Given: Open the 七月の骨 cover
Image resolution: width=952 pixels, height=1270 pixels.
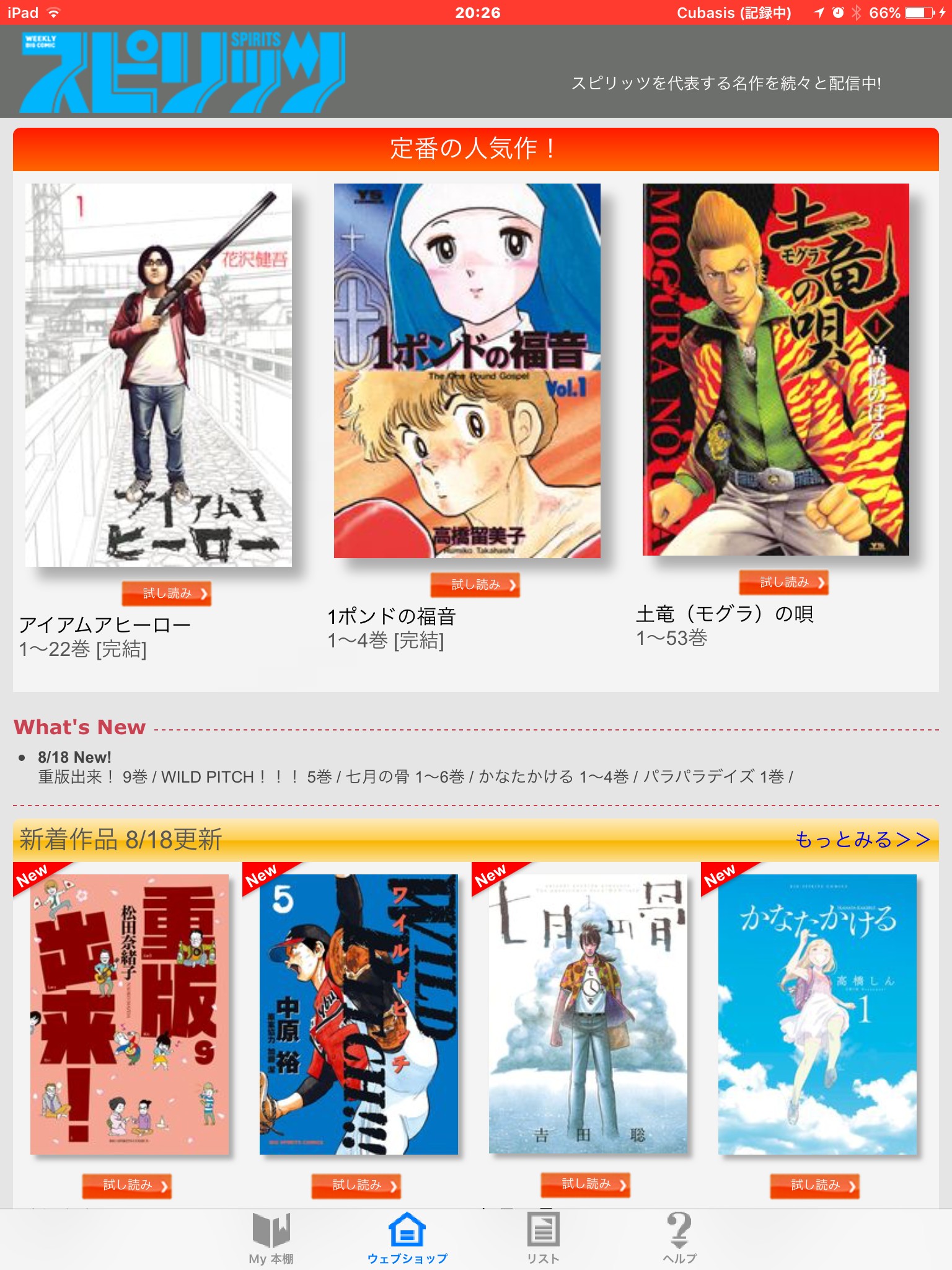Looking at the screenshot, I should [x=588, y=1015].
